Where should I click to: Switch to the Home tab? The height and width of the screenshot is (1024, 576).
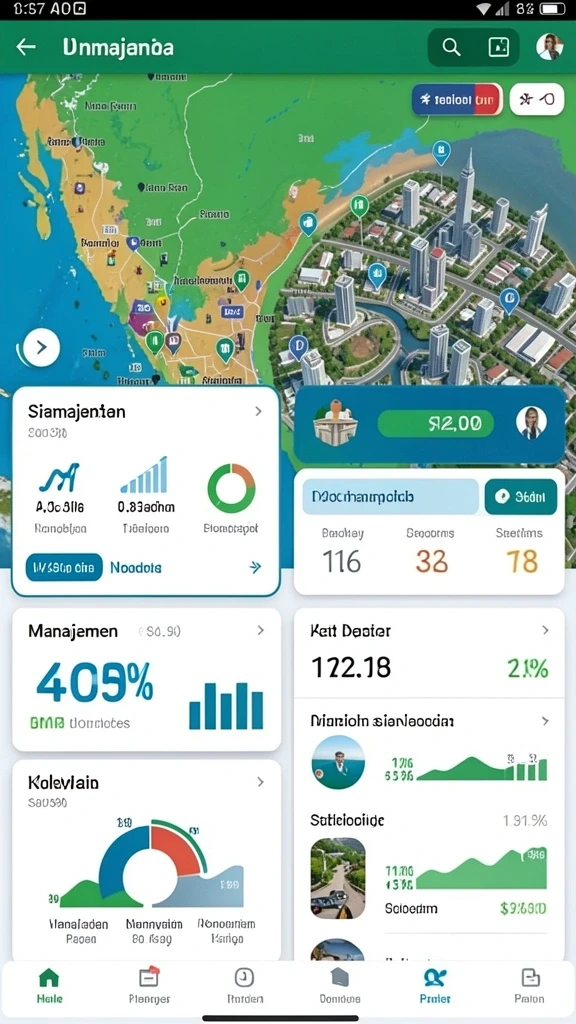tap(49, 985)
